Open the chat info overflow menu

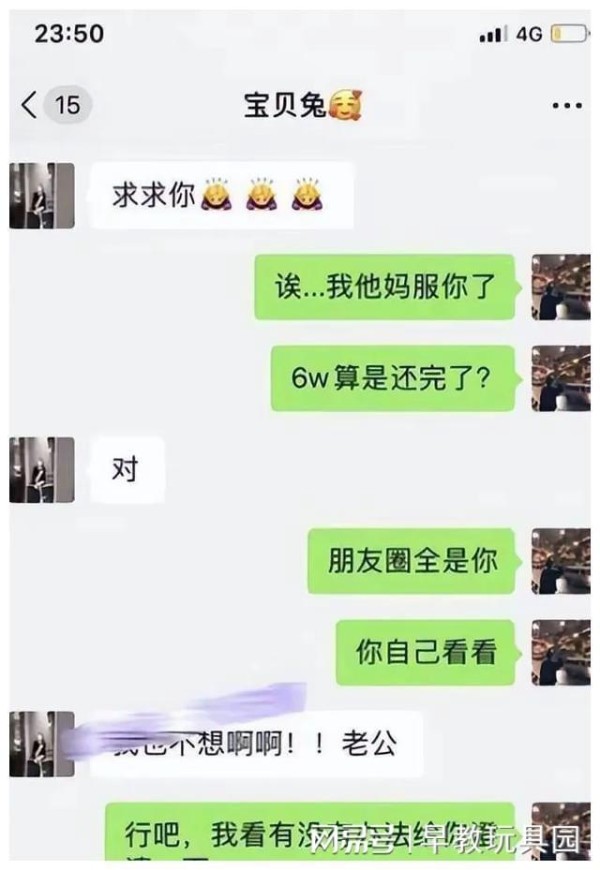pyautogui.click(x=566, y=105)
